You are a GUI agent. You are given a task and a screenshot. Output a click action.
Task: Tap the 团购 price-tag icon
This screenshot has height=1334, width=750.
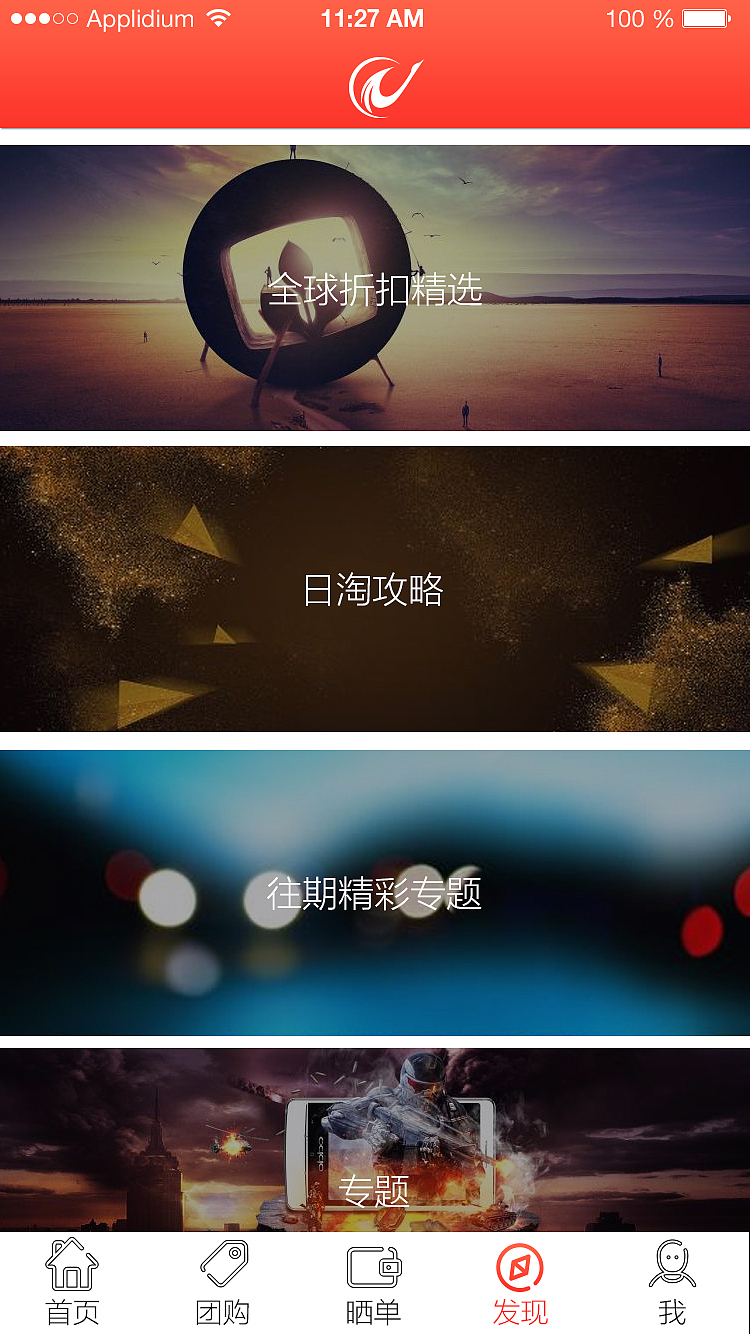pos(223,1266)
